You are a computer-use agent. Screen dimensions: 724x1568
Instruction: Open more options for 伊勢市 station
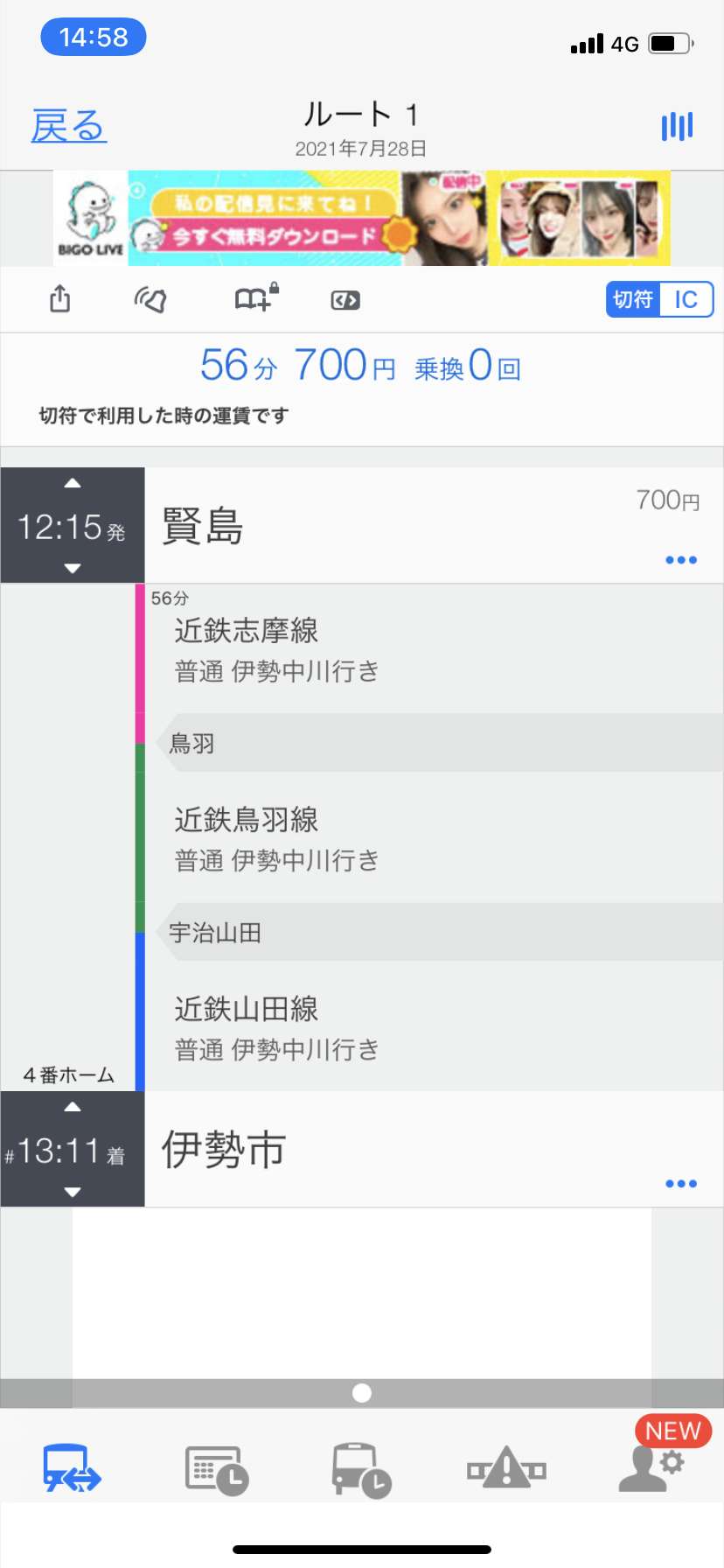point(680,1184)
